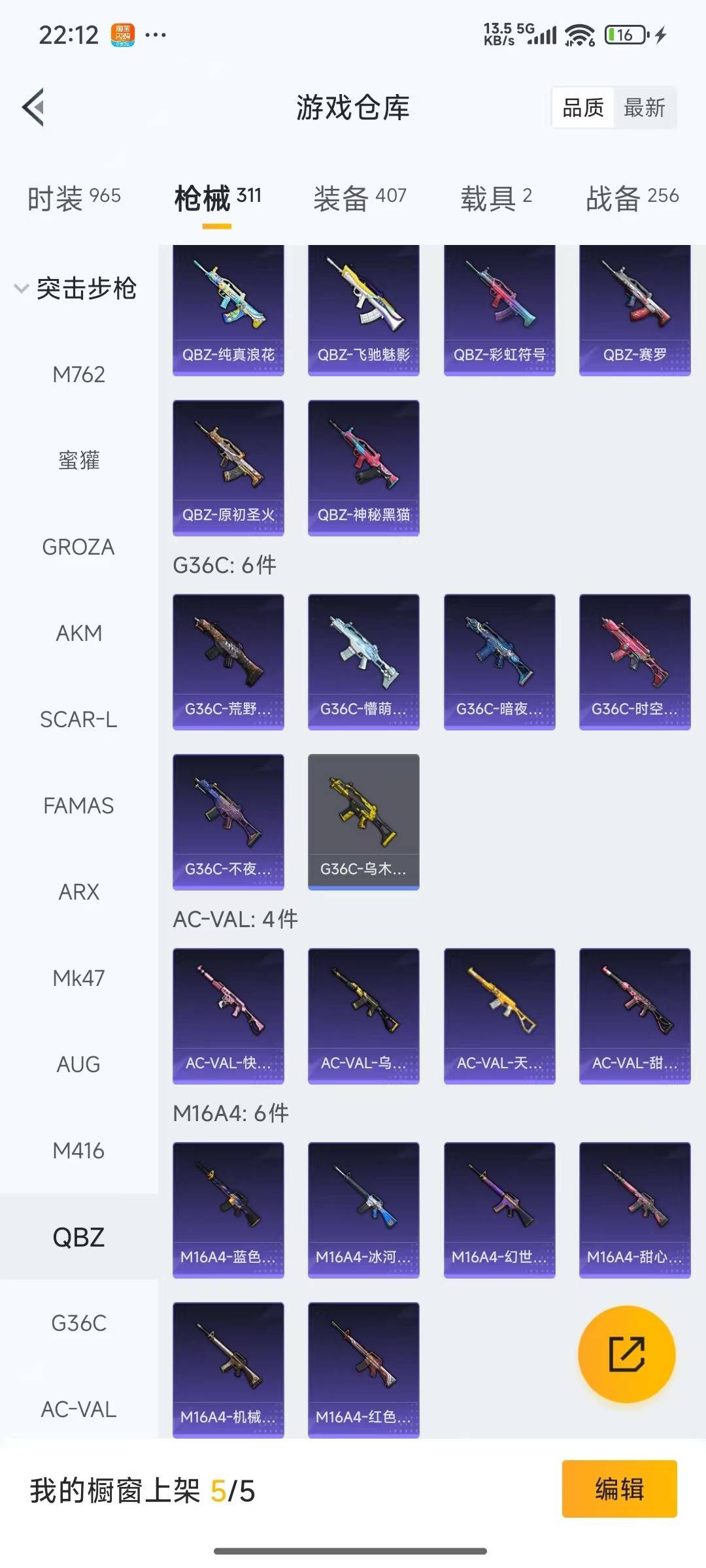The height and width of the screenshot is (1568, 706).
Task: View the G36C-乌木 gun skin
Action: coord(363,821)
